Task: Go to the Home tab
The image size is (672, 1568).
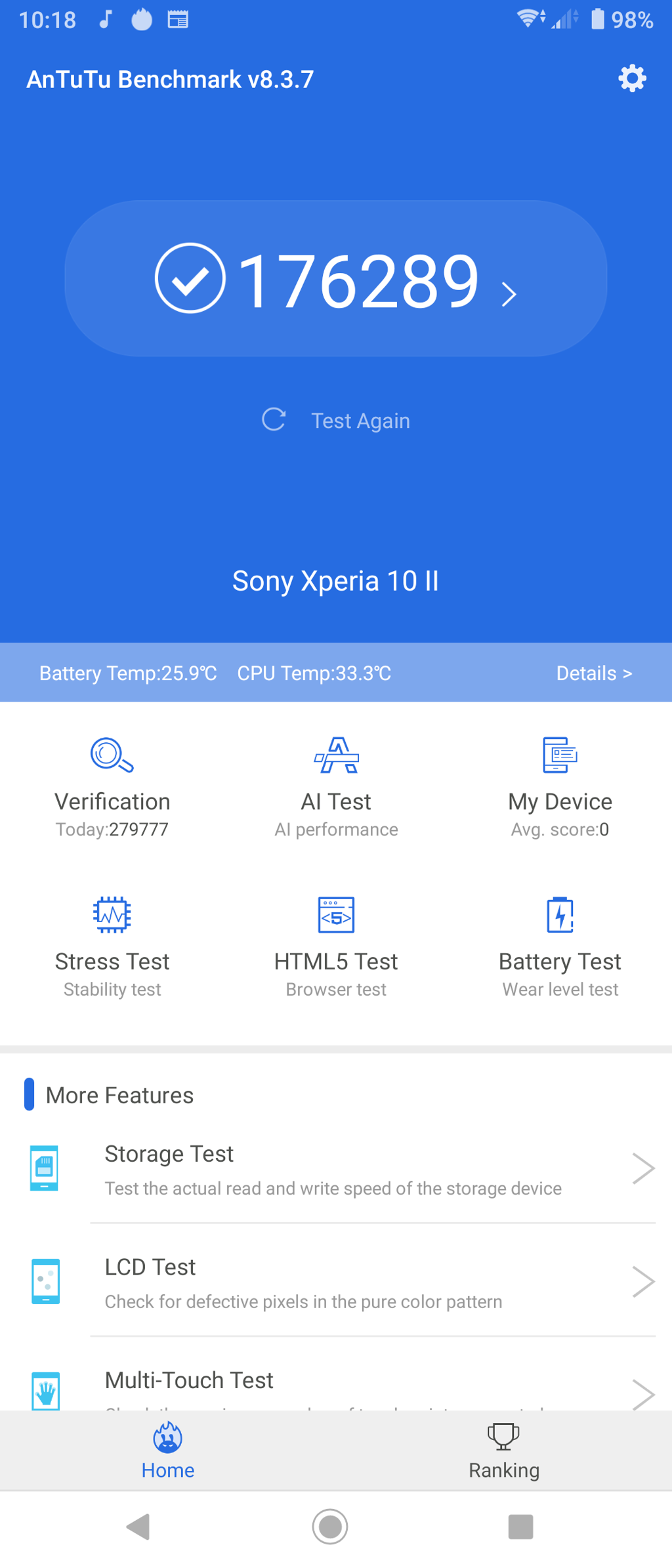Action: coord(168,1451)
